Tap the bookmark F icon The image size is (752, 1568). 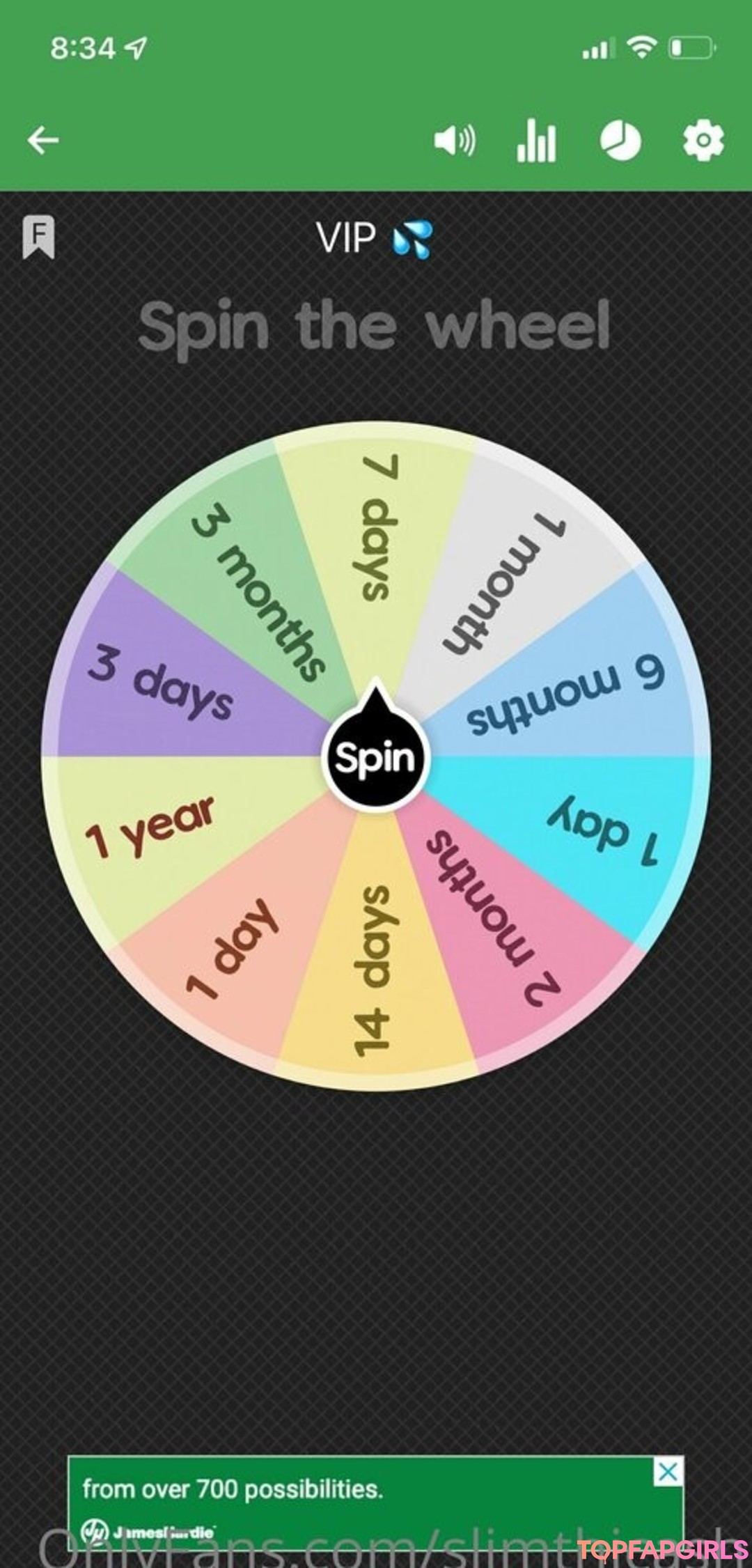tap(38, 237)
